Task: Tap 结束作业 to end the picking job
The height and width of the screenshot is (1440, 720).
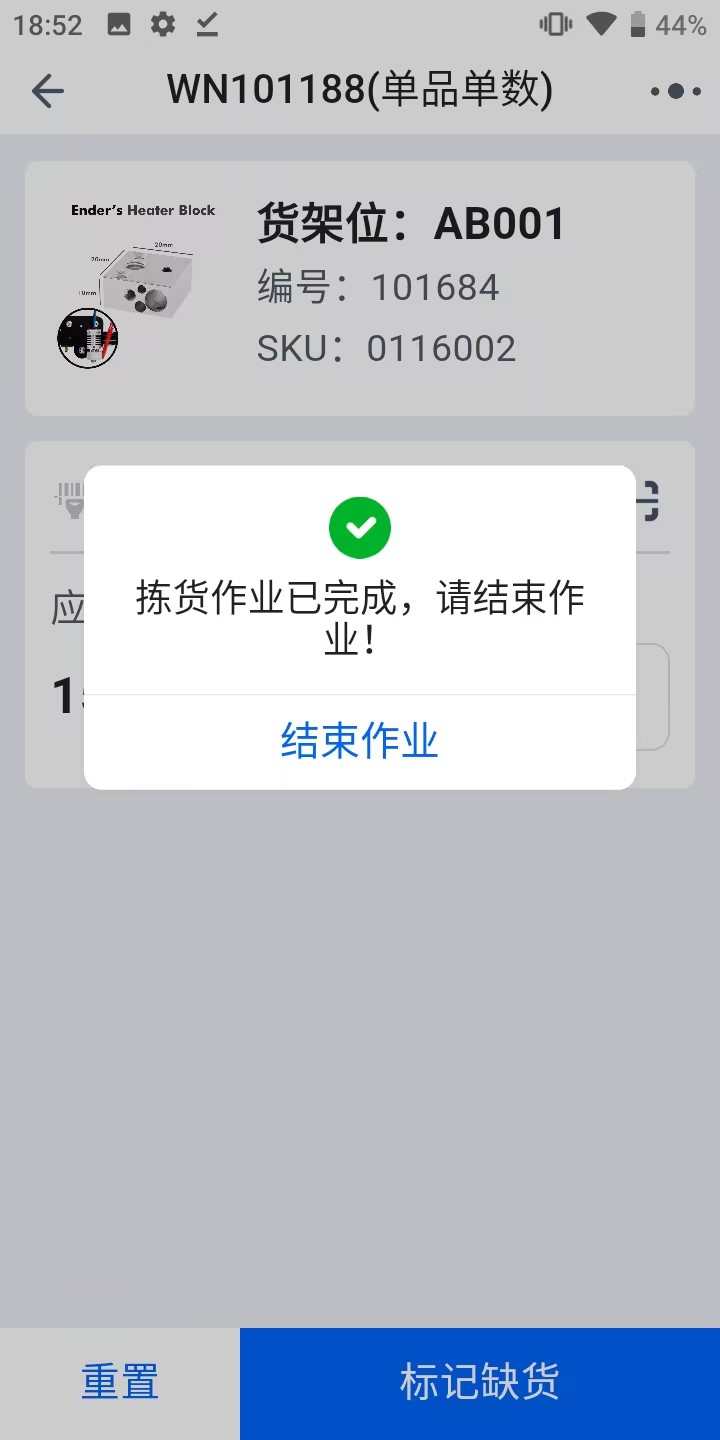Action: pyautogui.click(x=360, y=742)
